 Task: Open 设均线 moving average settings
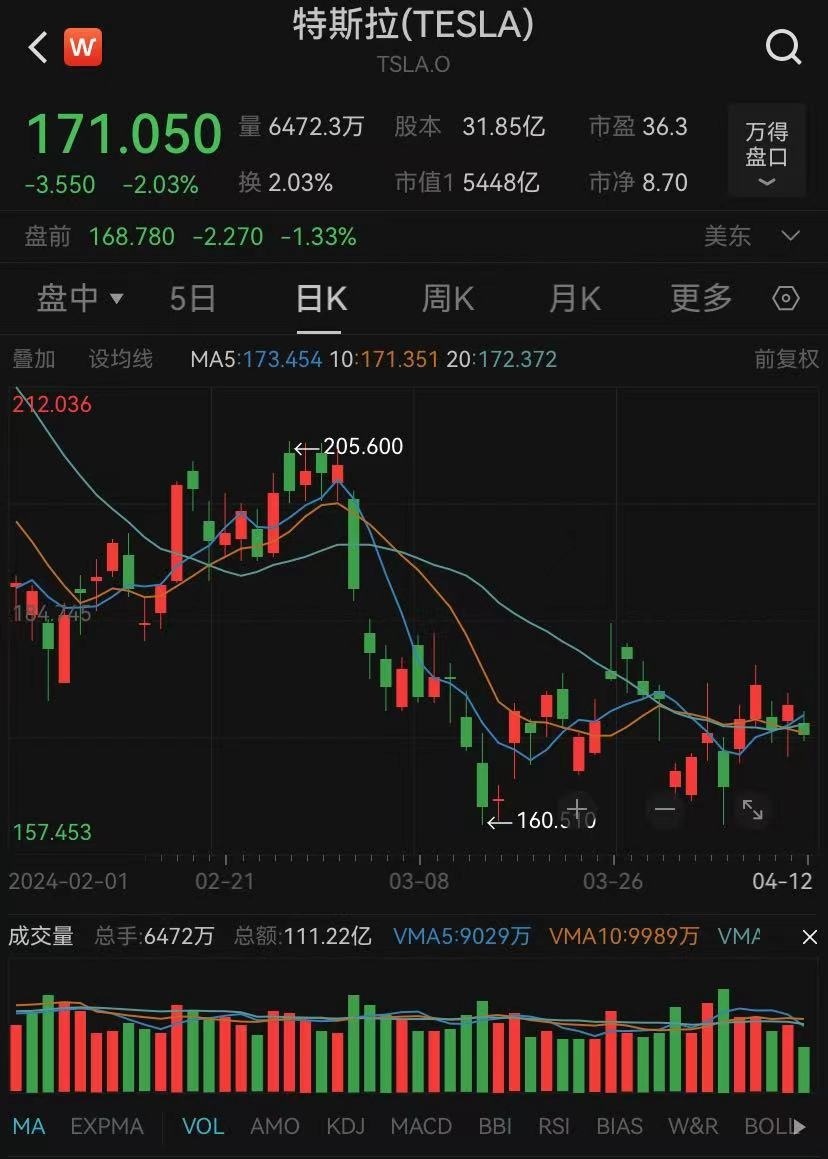coord(120,359)
